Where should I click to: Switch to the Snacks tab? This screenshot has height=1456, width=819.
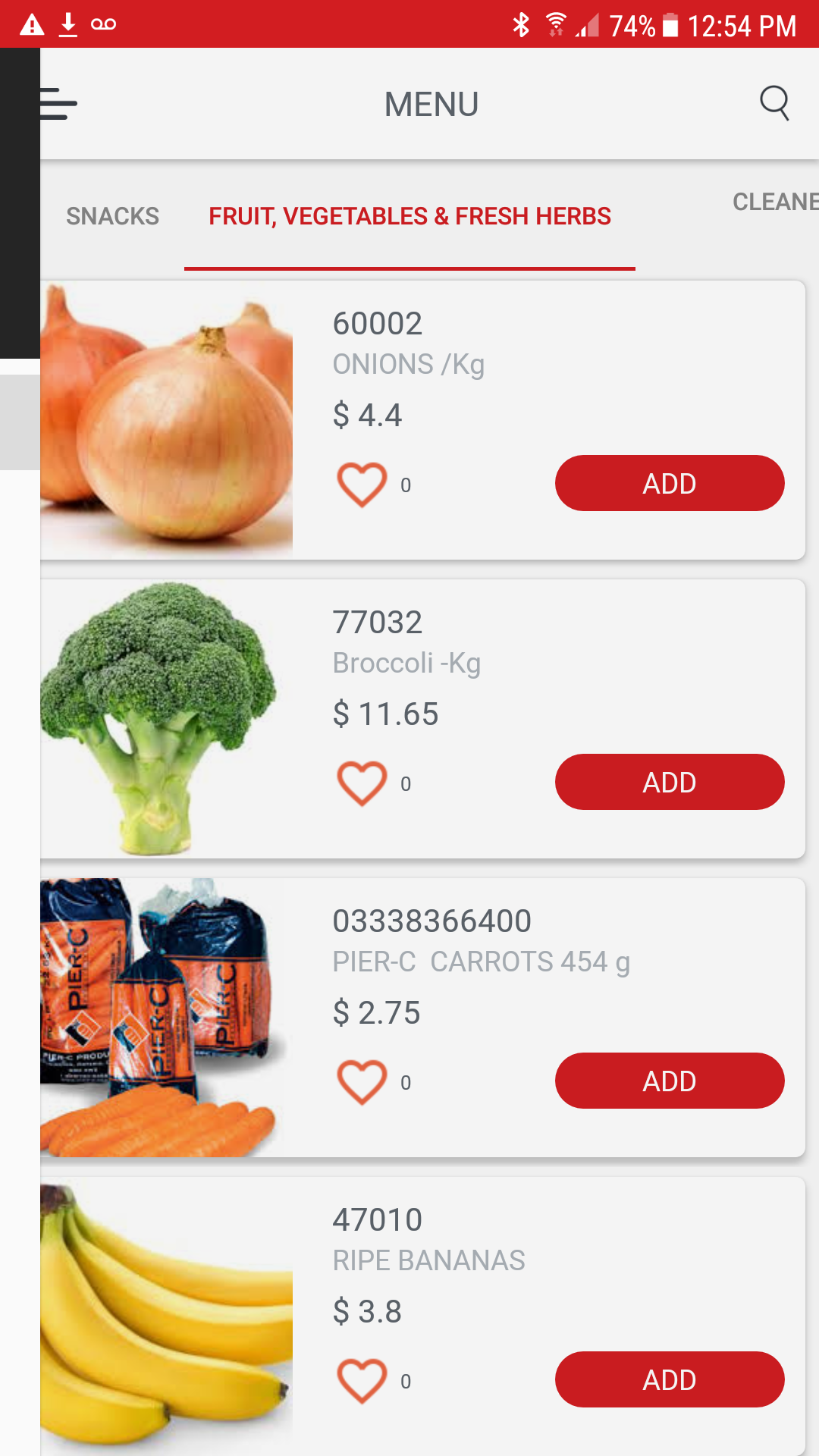tap(112, 216)
